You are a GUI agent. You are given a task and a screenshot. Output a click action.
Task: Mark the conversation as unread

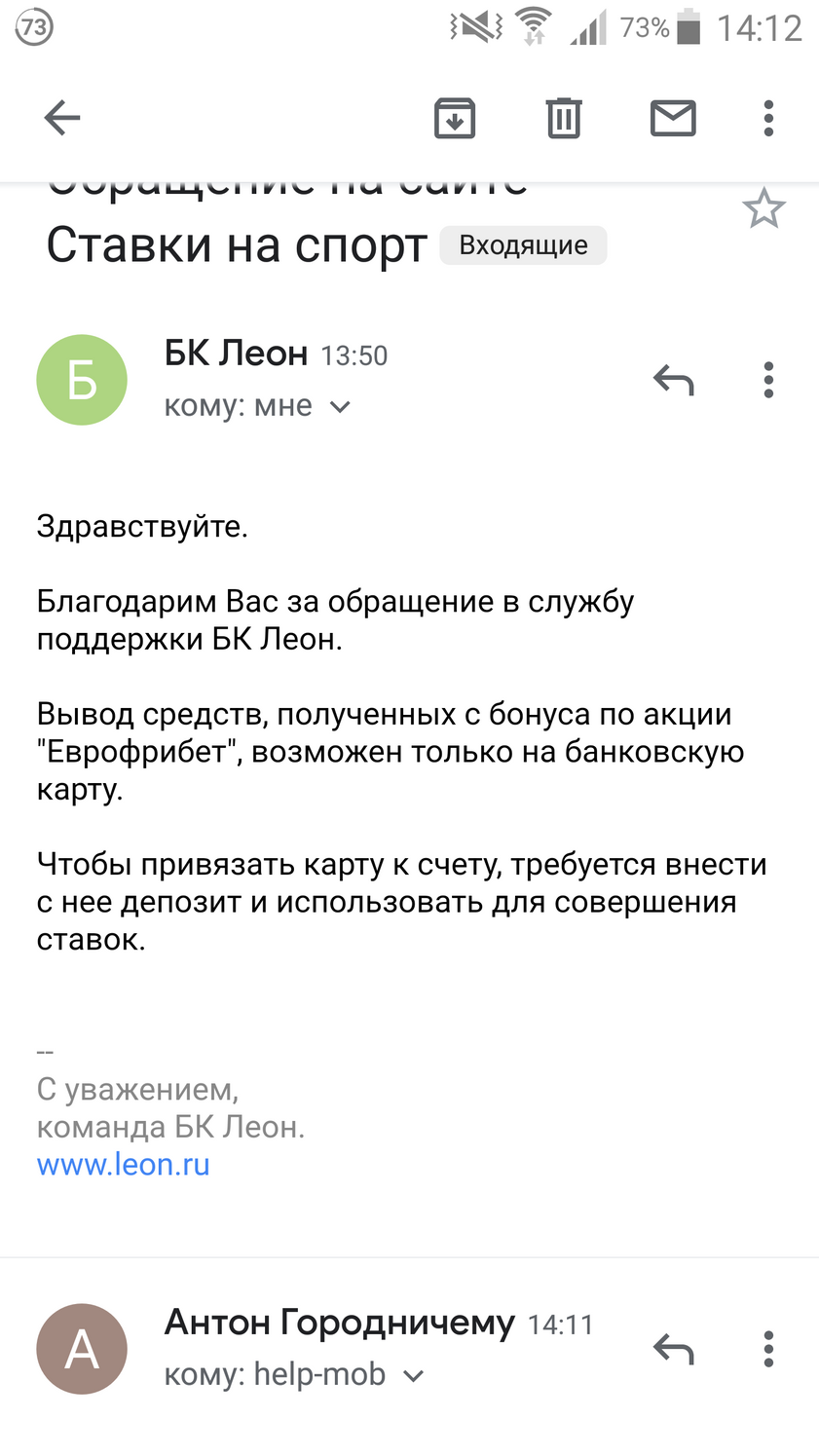[x=673, y=119]
